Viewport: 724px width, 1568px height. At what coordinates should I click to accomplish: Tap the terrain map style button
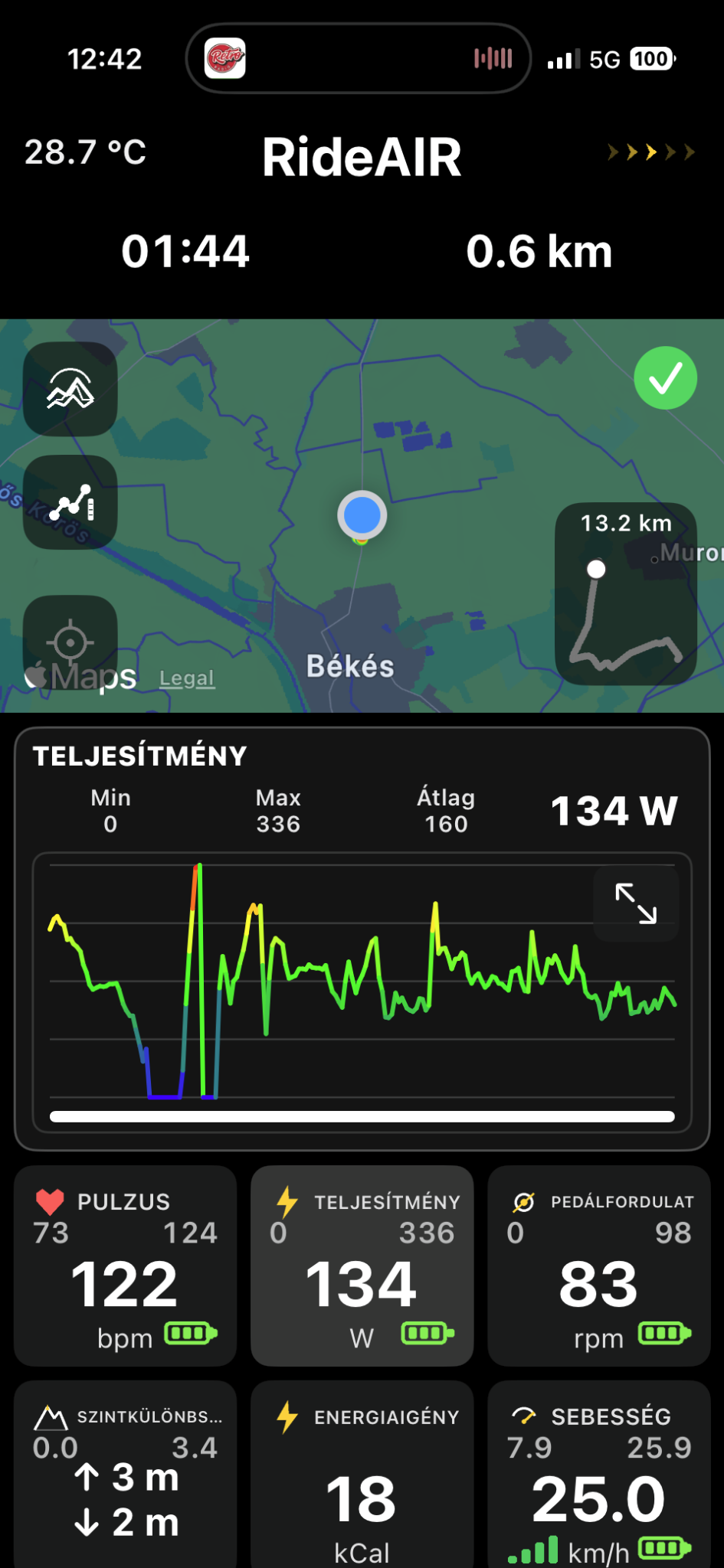70,389
